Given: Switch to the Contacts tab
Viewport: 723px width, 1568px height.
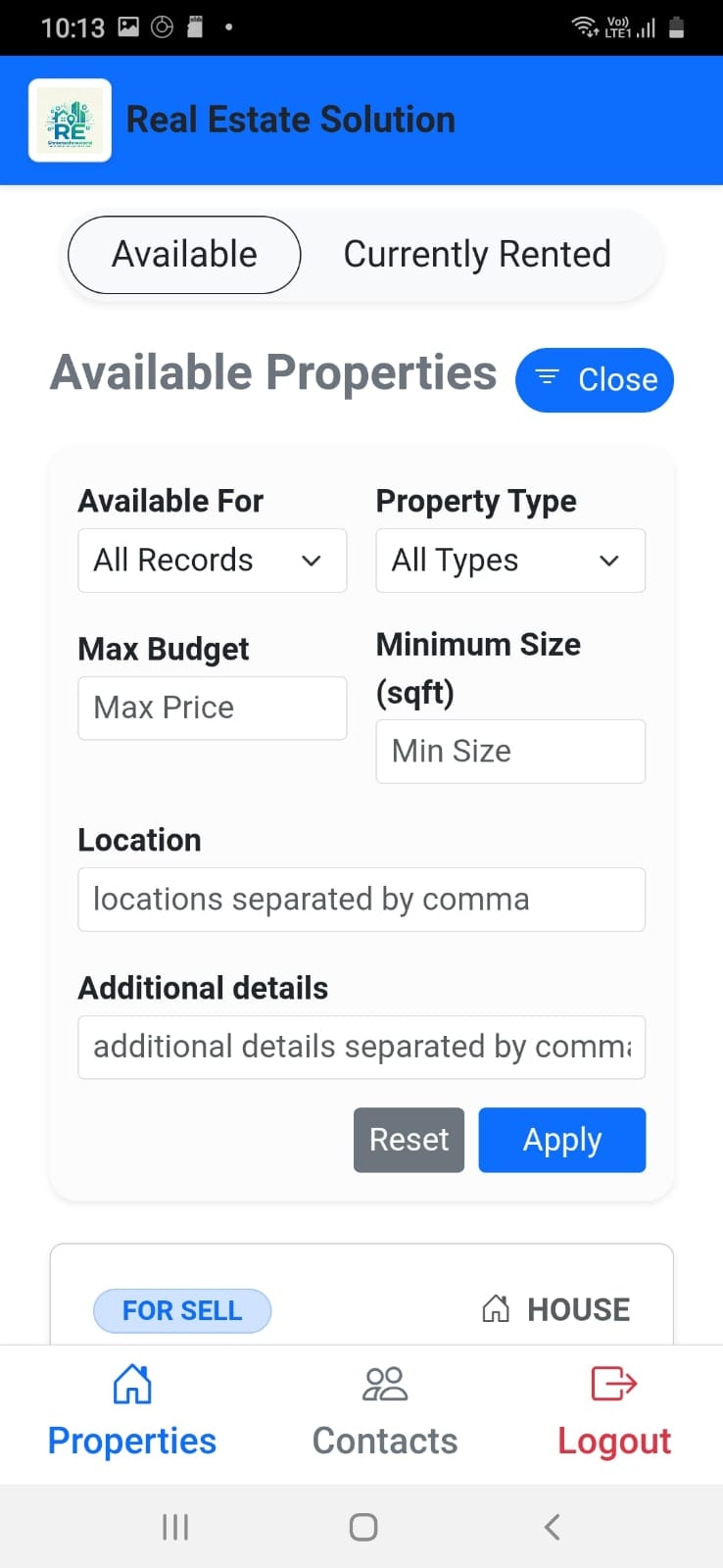Looking at the screenshot, I should click(385, 1413).
